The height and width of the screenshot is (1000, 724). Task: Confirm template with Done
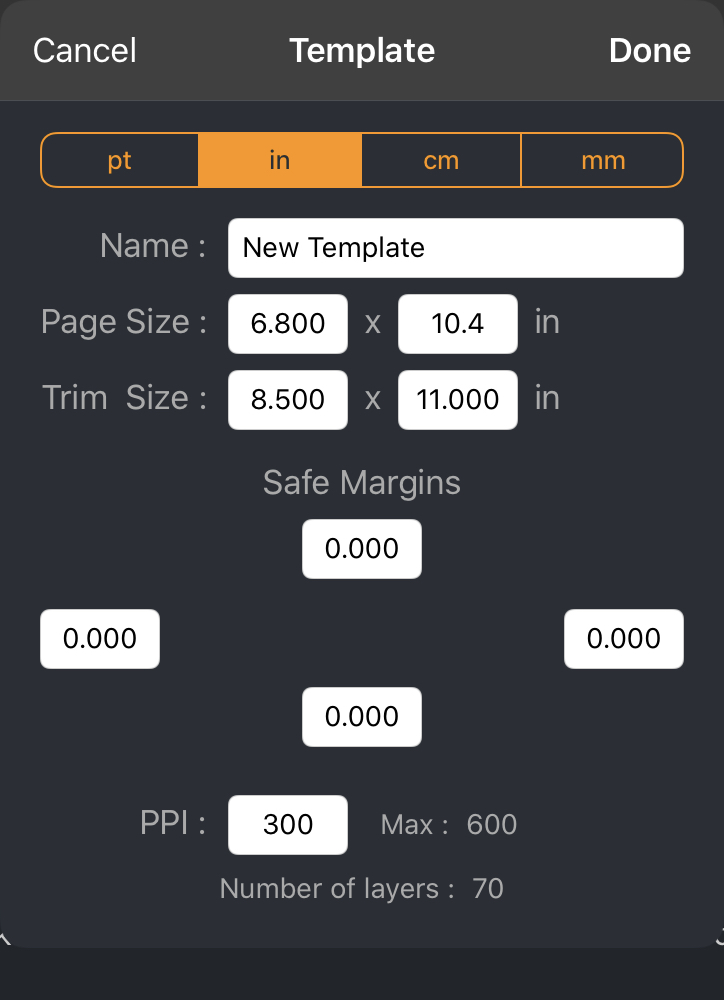pyautogui.click(x=649, y=50)
